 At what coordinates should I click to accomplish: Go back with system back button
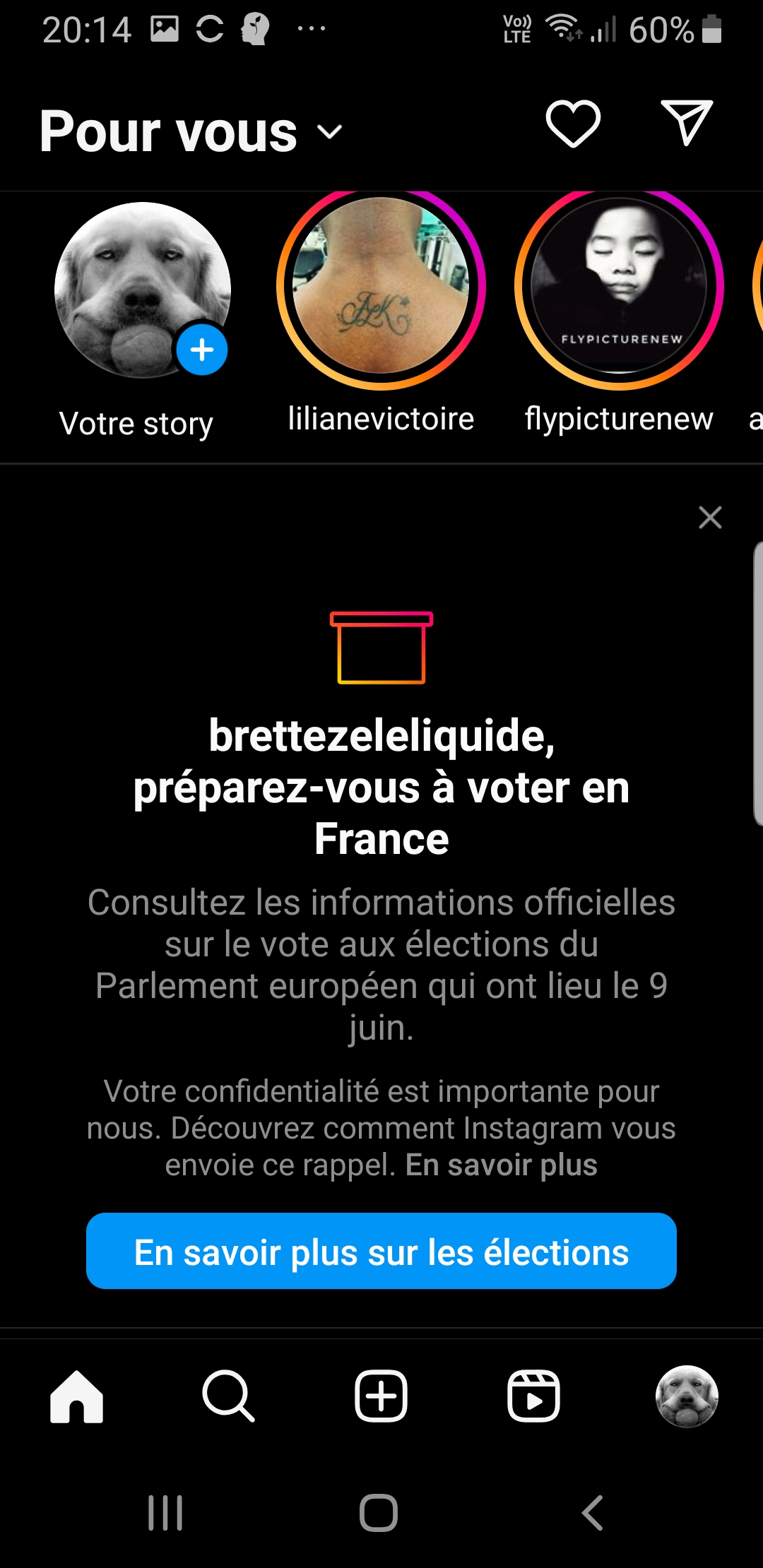[592, 1513]
